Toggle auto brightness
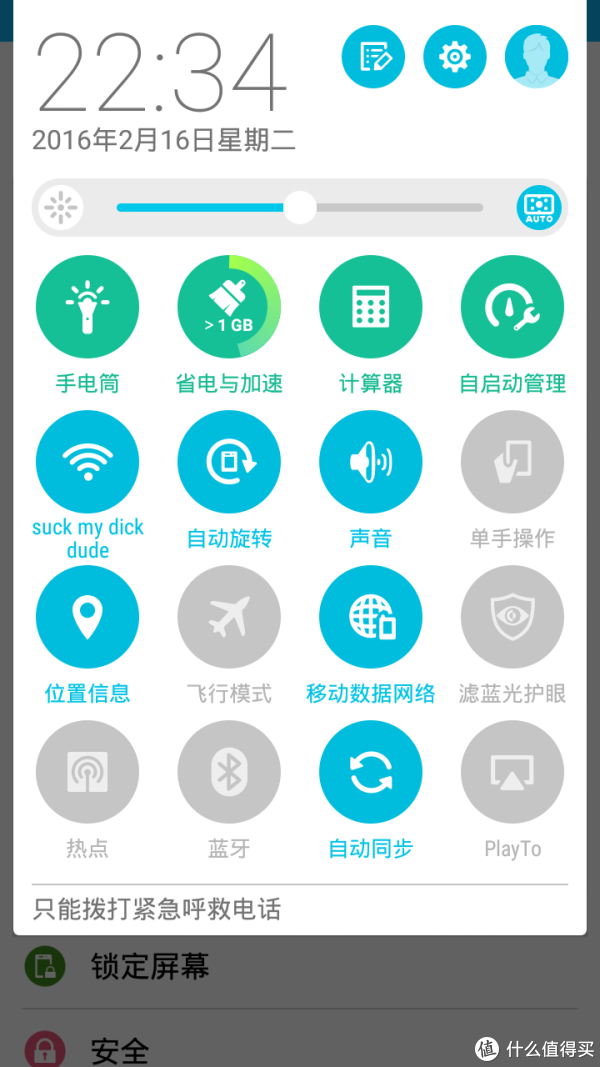This screenshot has height=1067, width=600. [x=539, y=208]
